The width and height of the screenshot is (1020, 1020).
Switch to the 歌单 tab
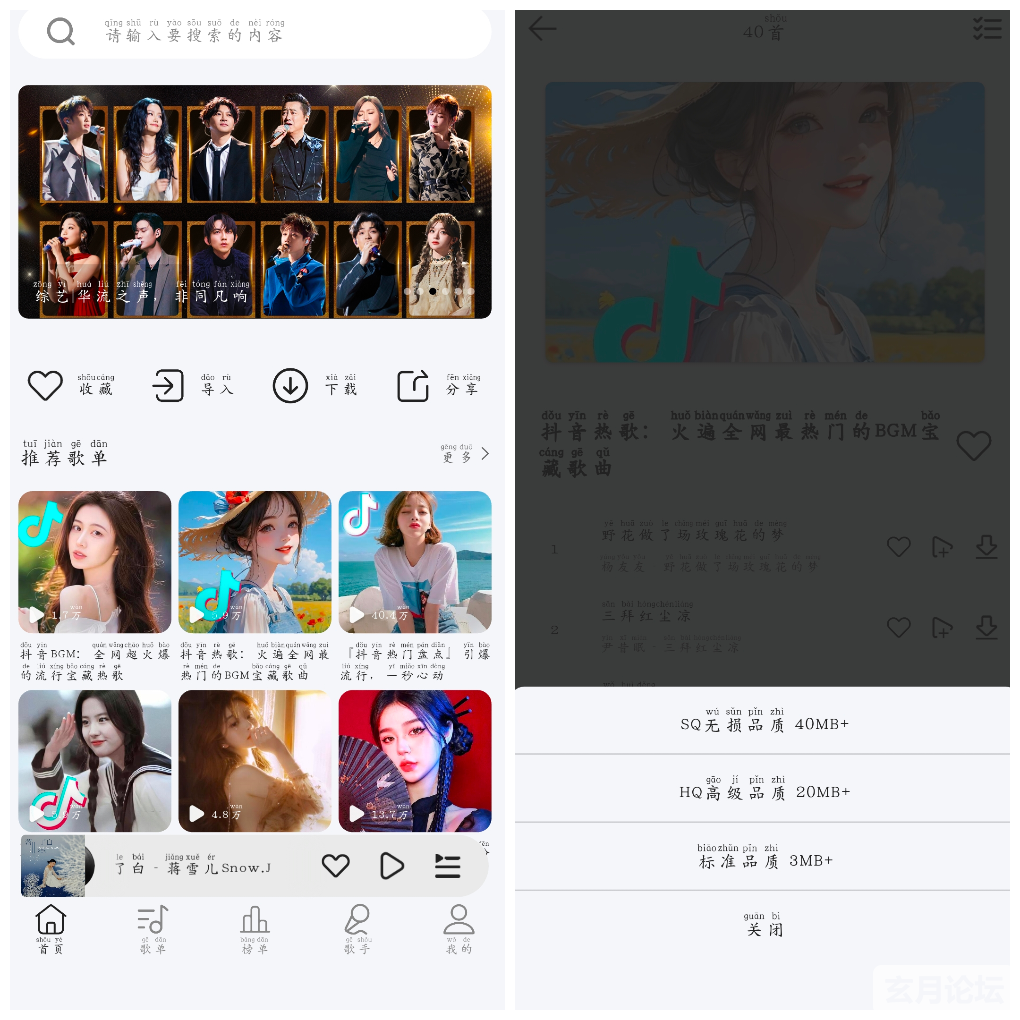[153, 928]
